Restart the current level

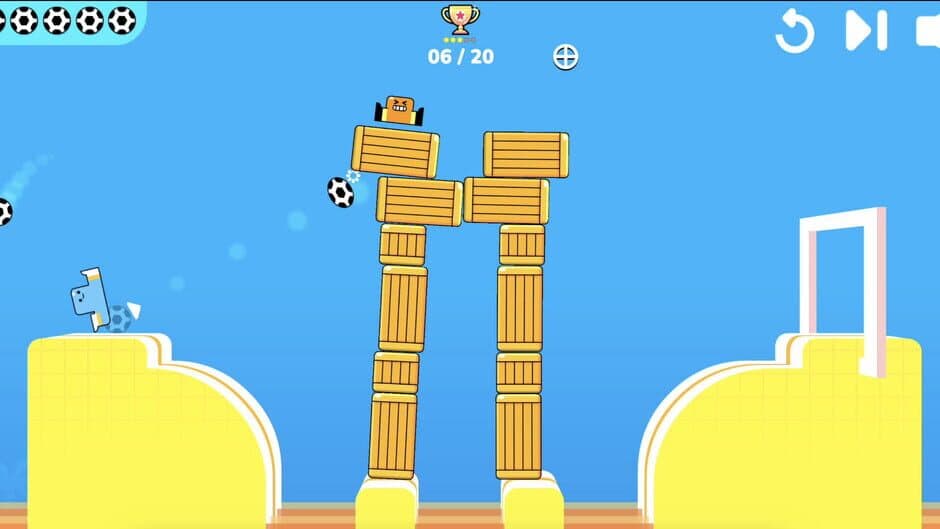tap(796, 31)
